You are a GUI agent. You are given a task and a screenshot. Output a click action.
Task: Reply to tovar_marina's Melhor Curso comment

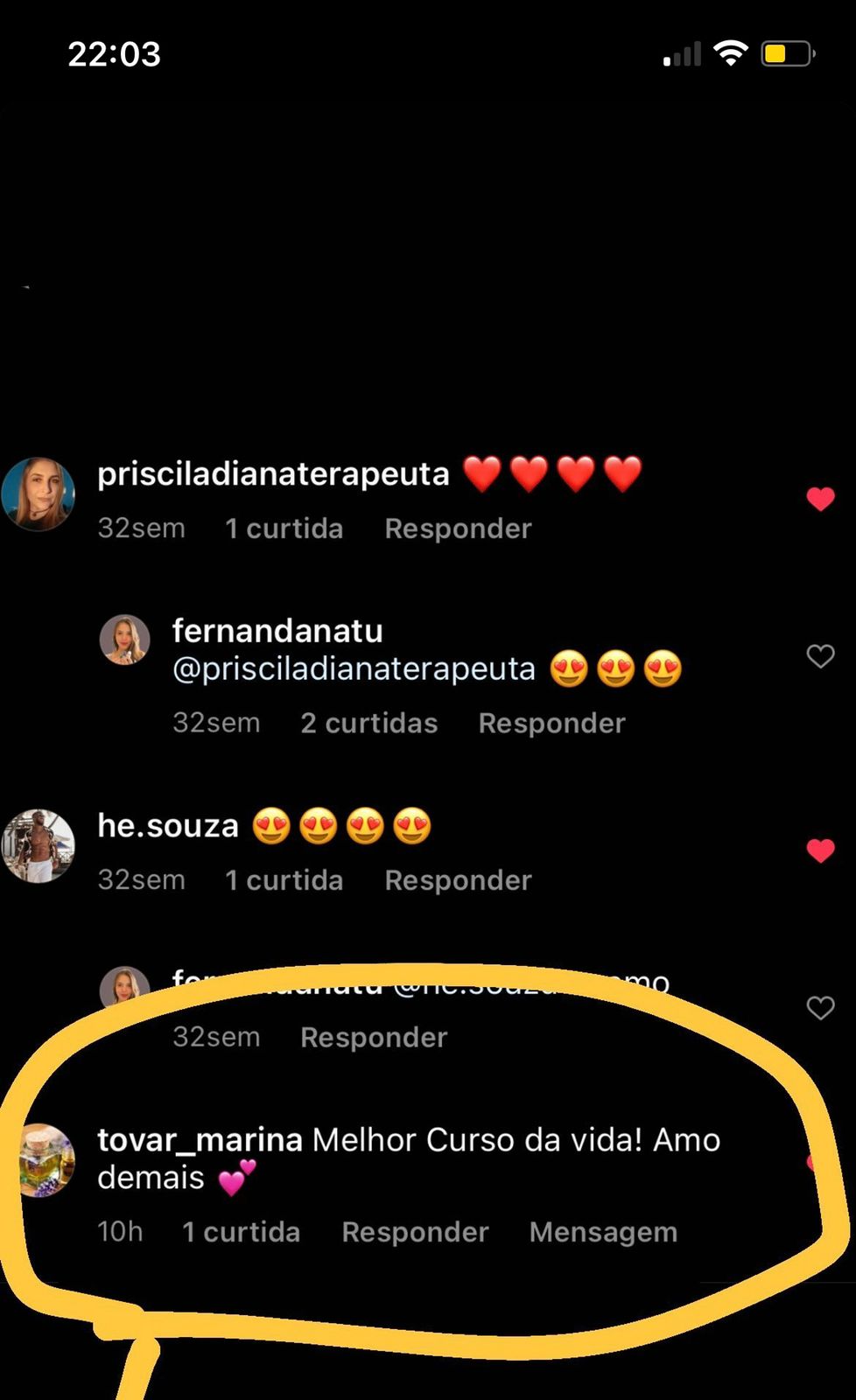point(415,1232)
